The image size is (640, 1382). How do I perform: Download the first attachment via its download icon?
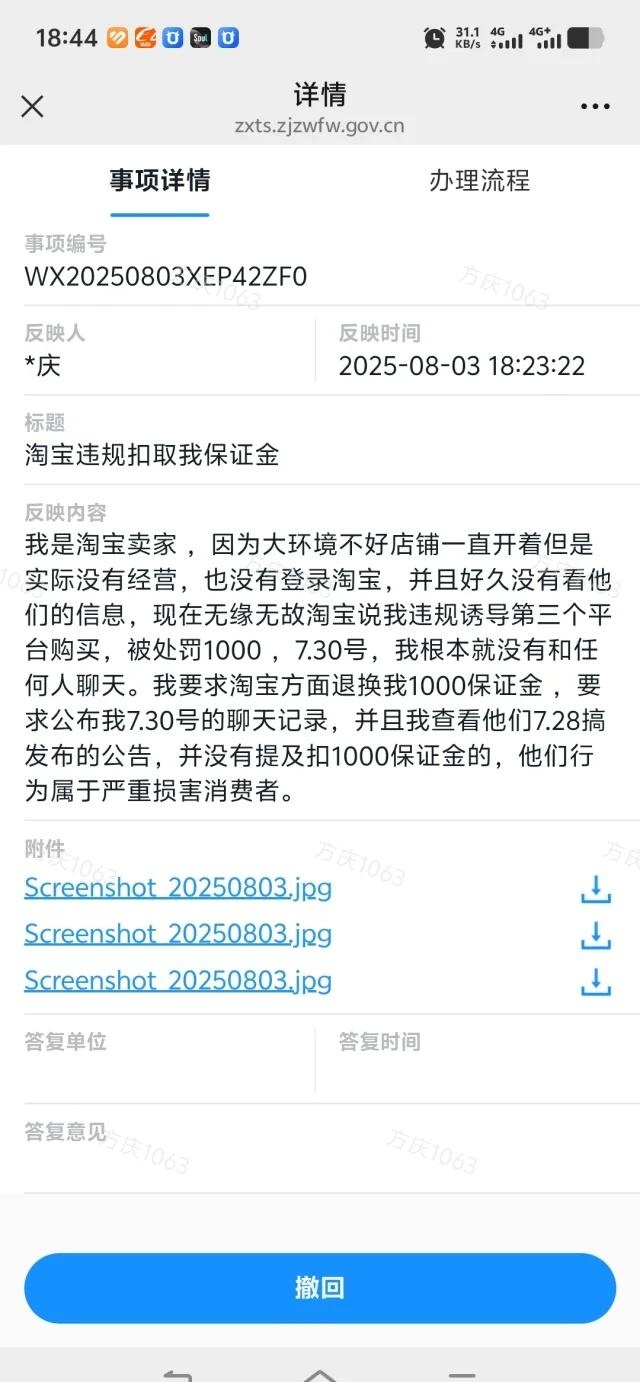click(596, 888)
